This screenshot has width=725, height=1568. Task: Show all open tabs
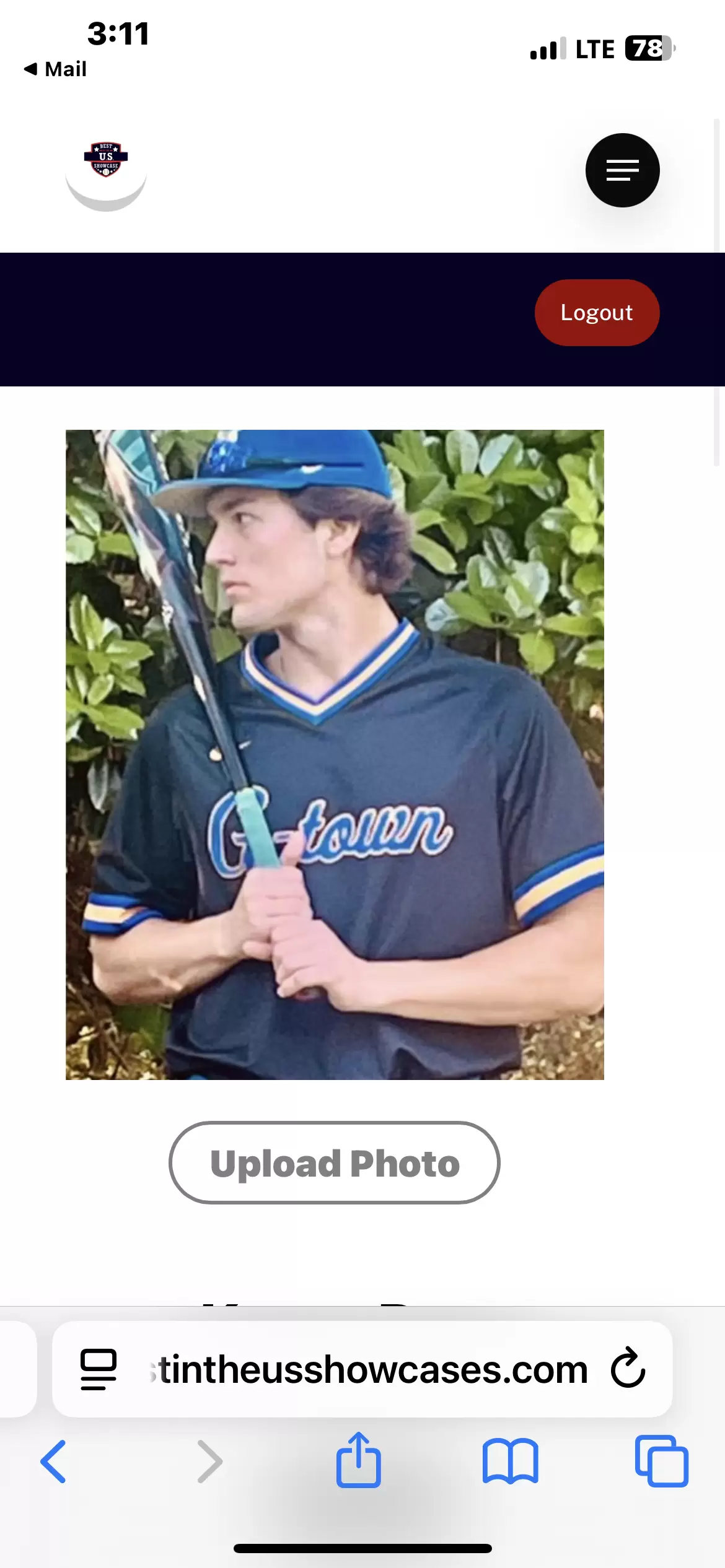point(661,1461)
